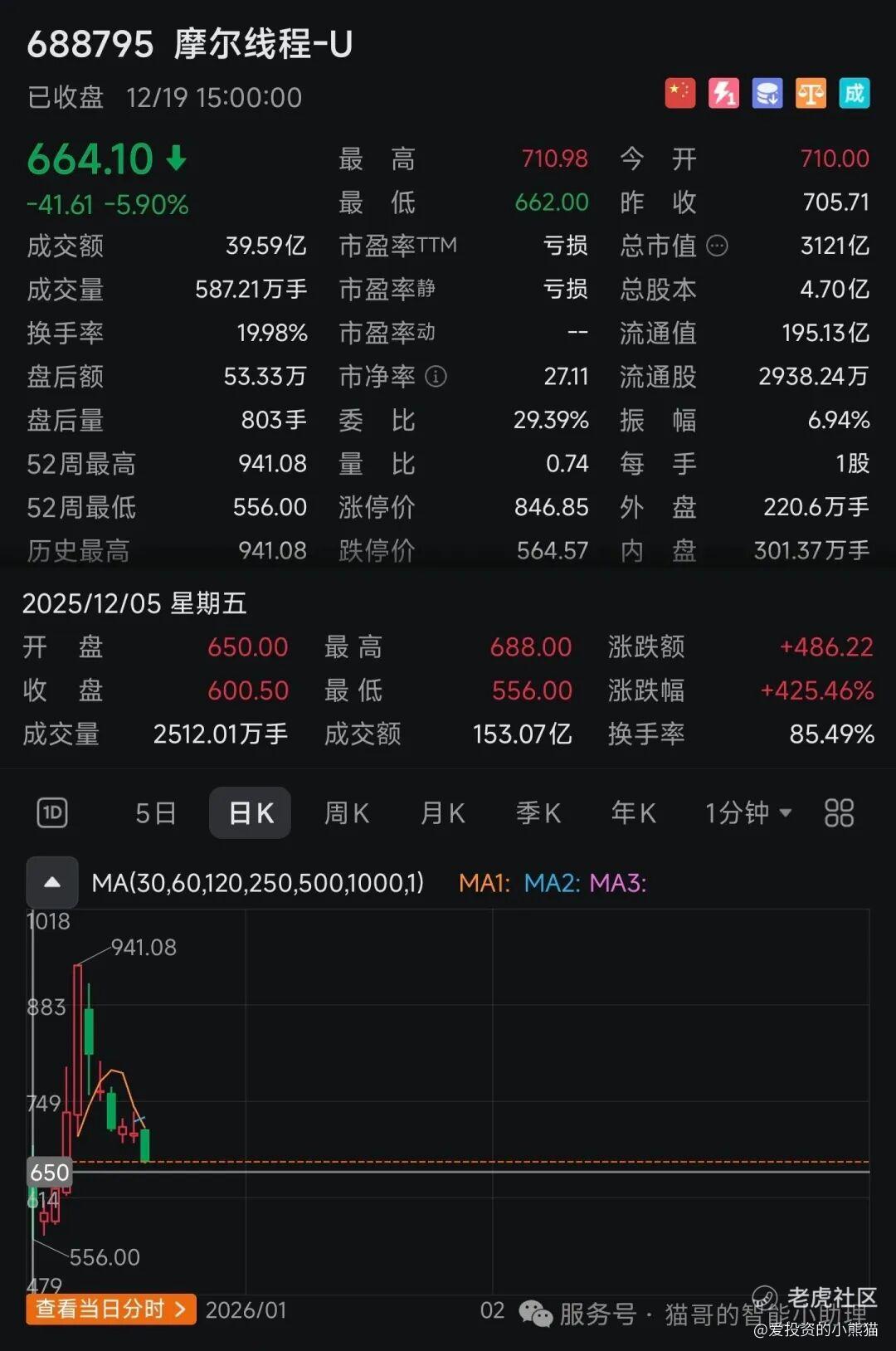Viewport: 896px width, 1351px height.
Task: Open the info icon beside 总市值
Action: tap(717, 246)
